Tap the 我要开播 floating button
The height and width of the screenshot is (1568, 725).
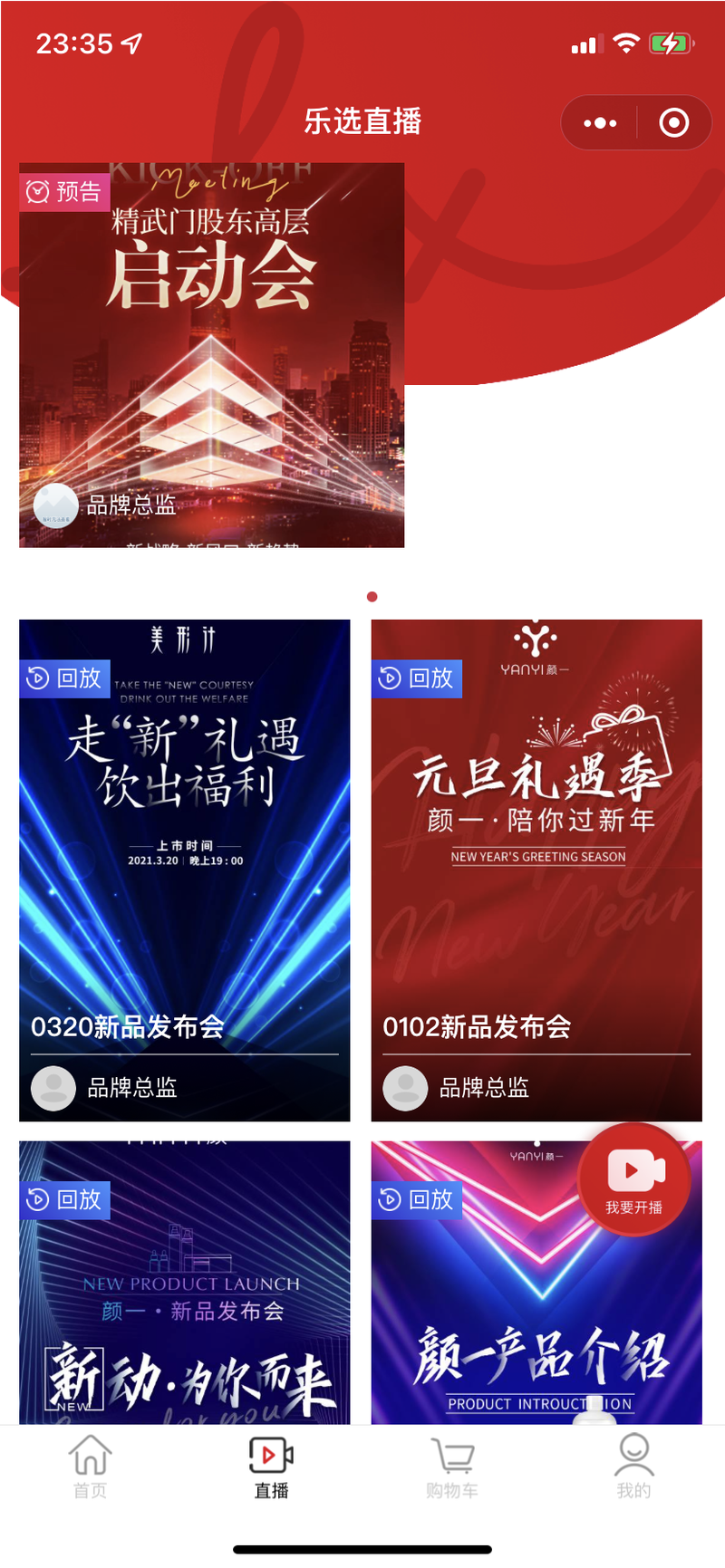(634, 1179)
